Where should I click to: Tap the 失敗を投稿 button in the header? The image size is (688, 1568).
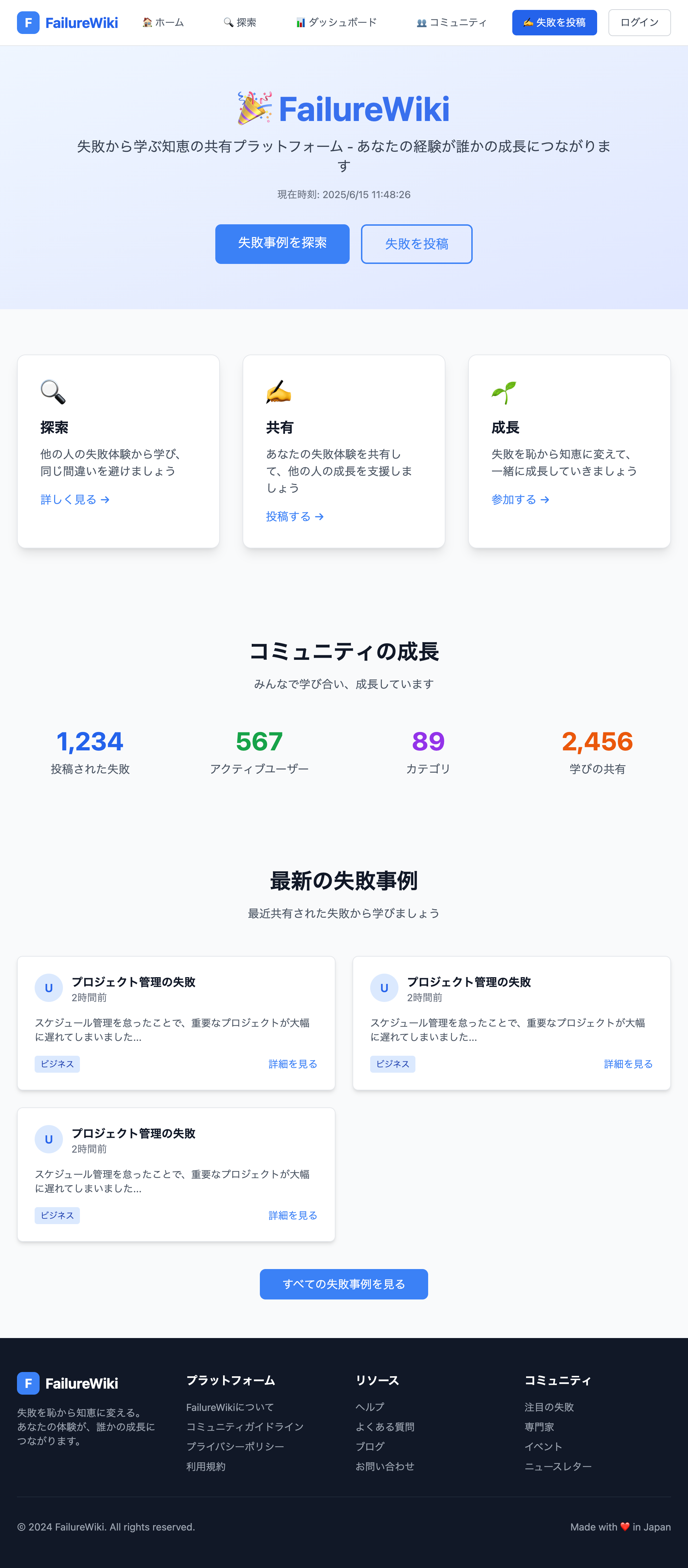[x=554, y=23]
